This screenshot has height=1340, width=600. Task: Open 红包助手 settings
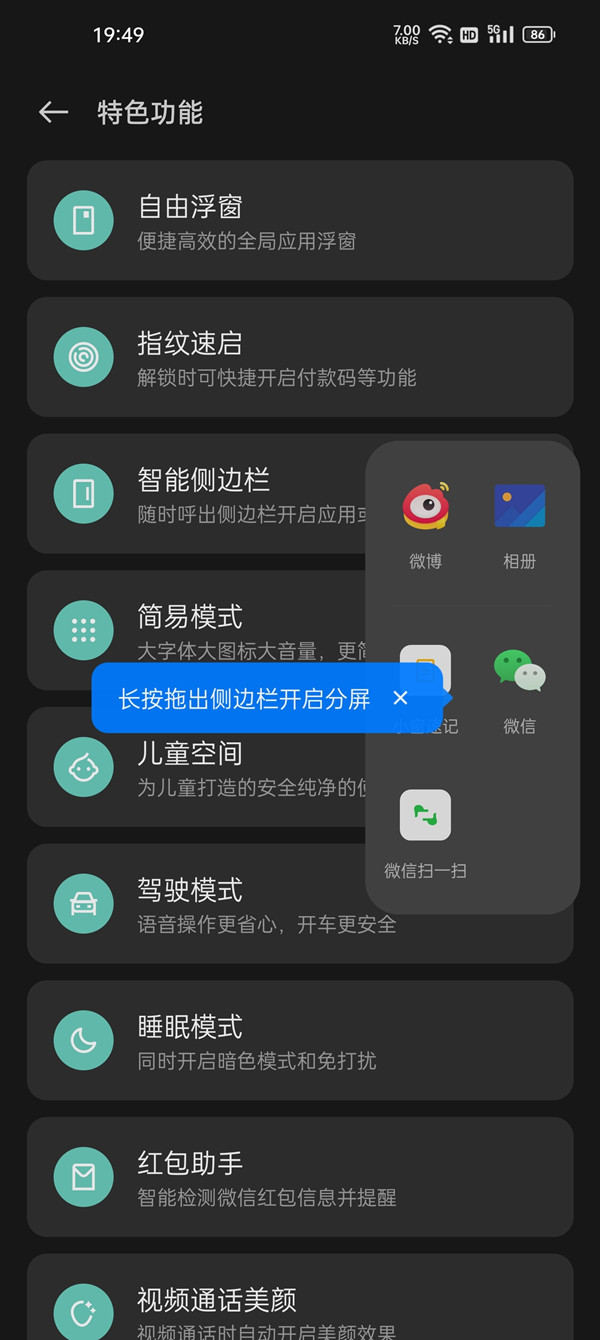[300, 1177]
